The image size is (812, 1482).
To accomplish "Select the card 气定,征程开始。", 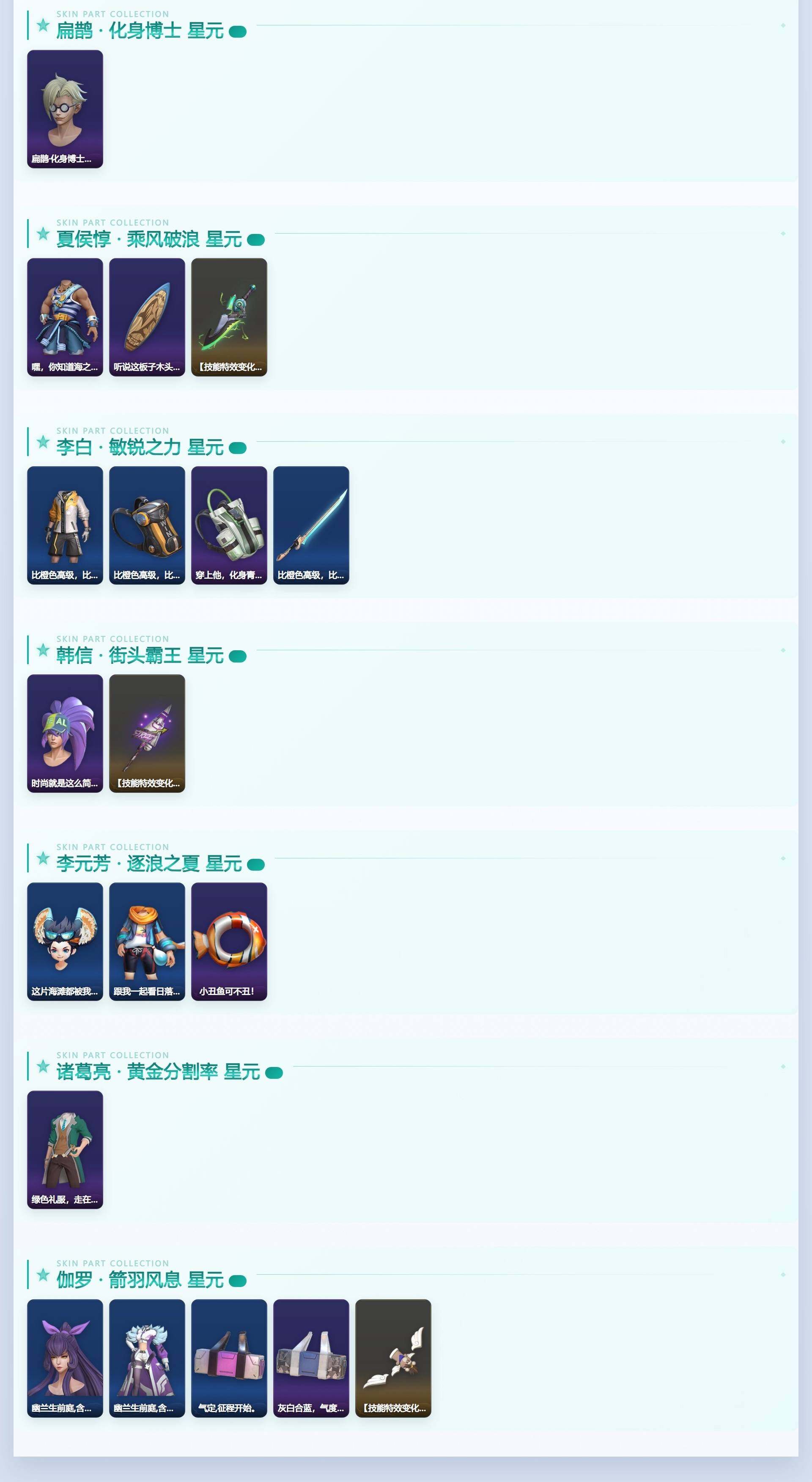I will pyautogui.click(x=229, y=1358).
